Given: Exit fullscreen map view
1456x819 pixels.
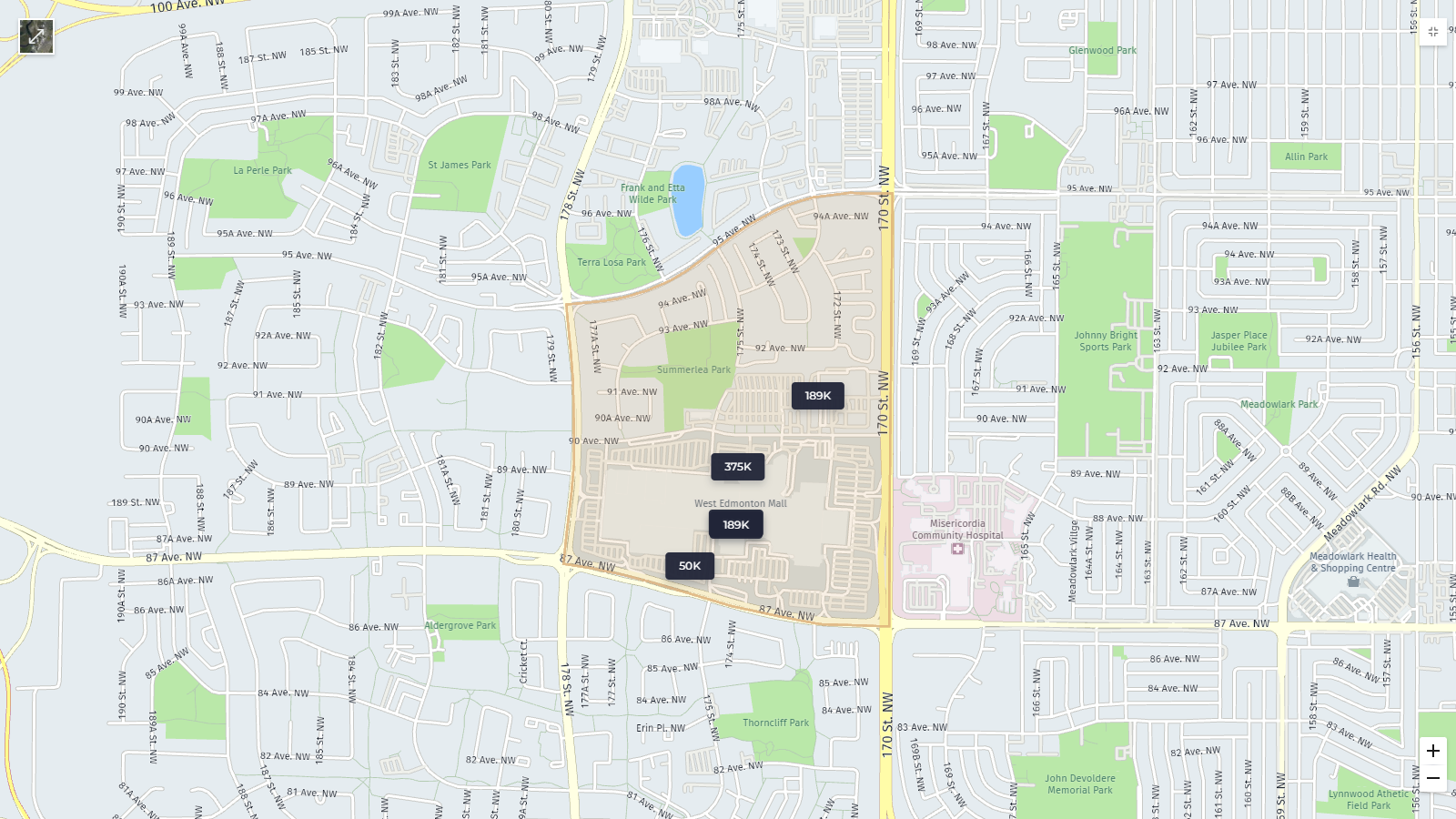Looking at the screenshot, I should [1433, 32].
